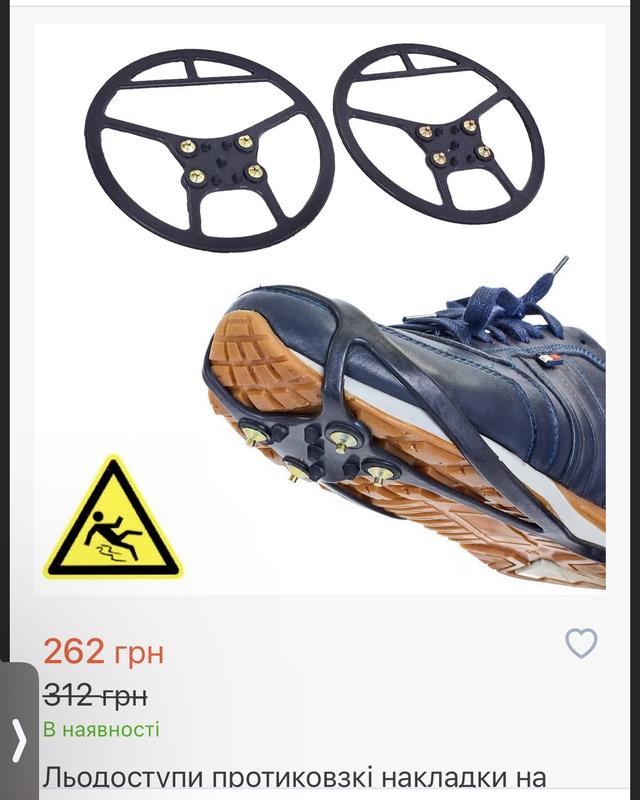
Task: Add the ice cleats to favorites
Action: [x=581, y=643]
